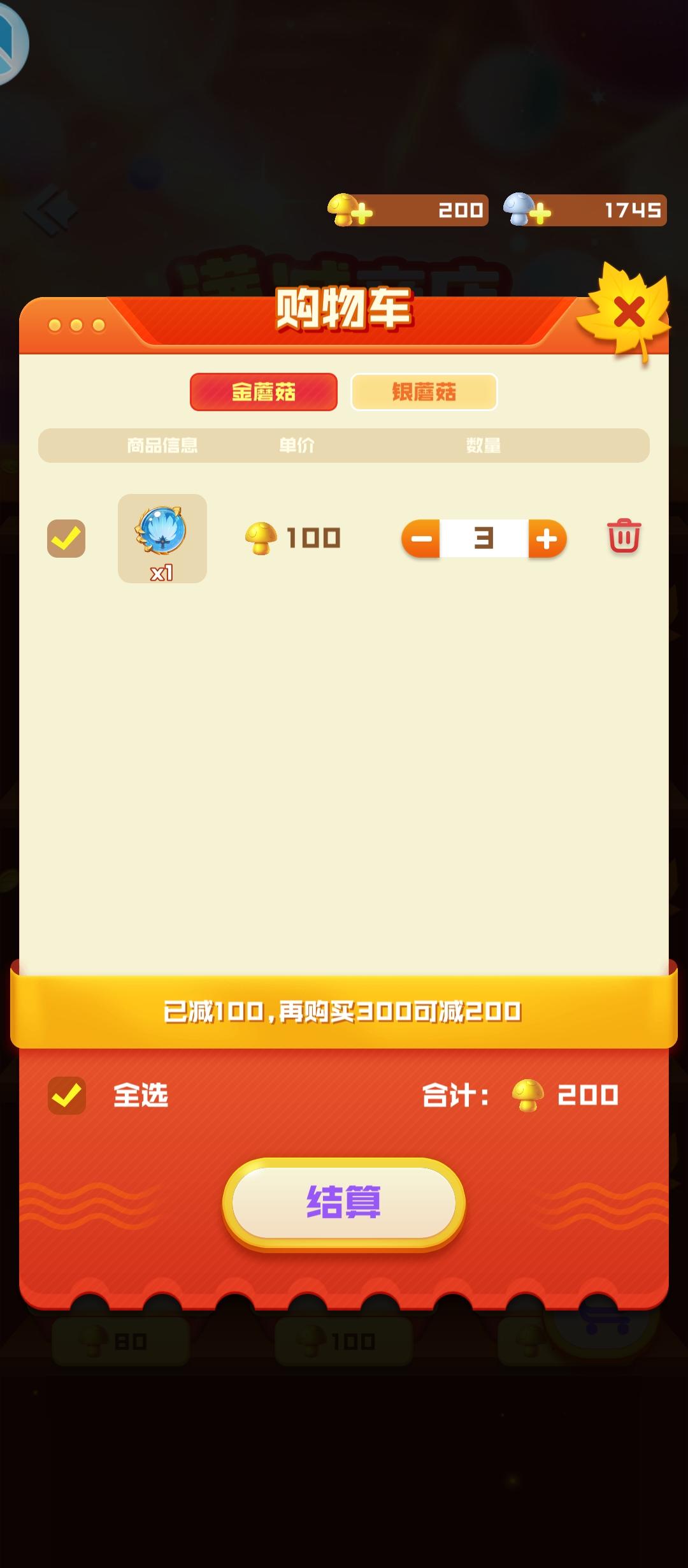Tap the silver mushroom plus icon to add currency
Screen dimensions: 688x1568
541,212
